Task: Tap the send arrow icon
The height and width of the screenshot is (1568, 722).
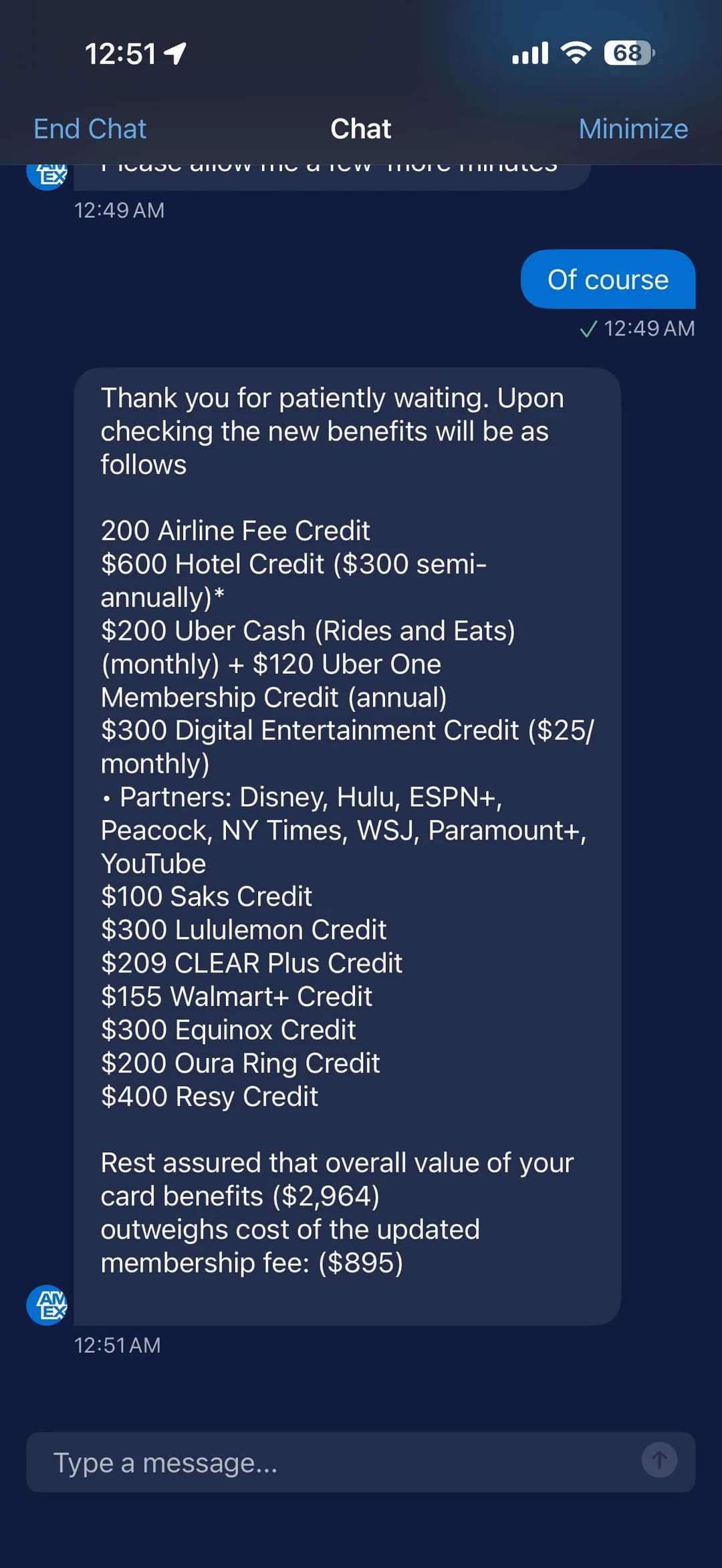Action: click(659, 1460)
